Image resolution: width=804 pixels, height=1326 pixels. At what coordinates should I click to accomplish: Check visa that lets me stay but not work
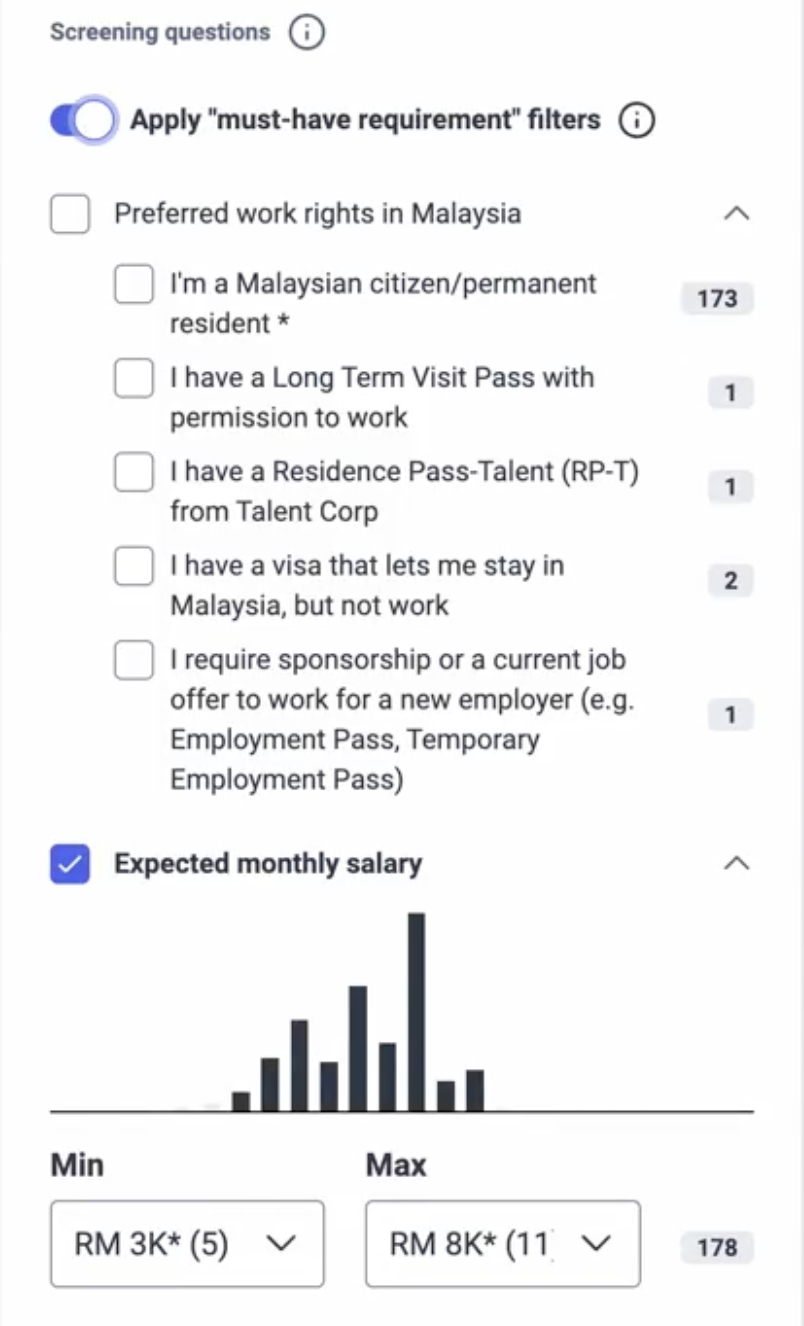133,566
